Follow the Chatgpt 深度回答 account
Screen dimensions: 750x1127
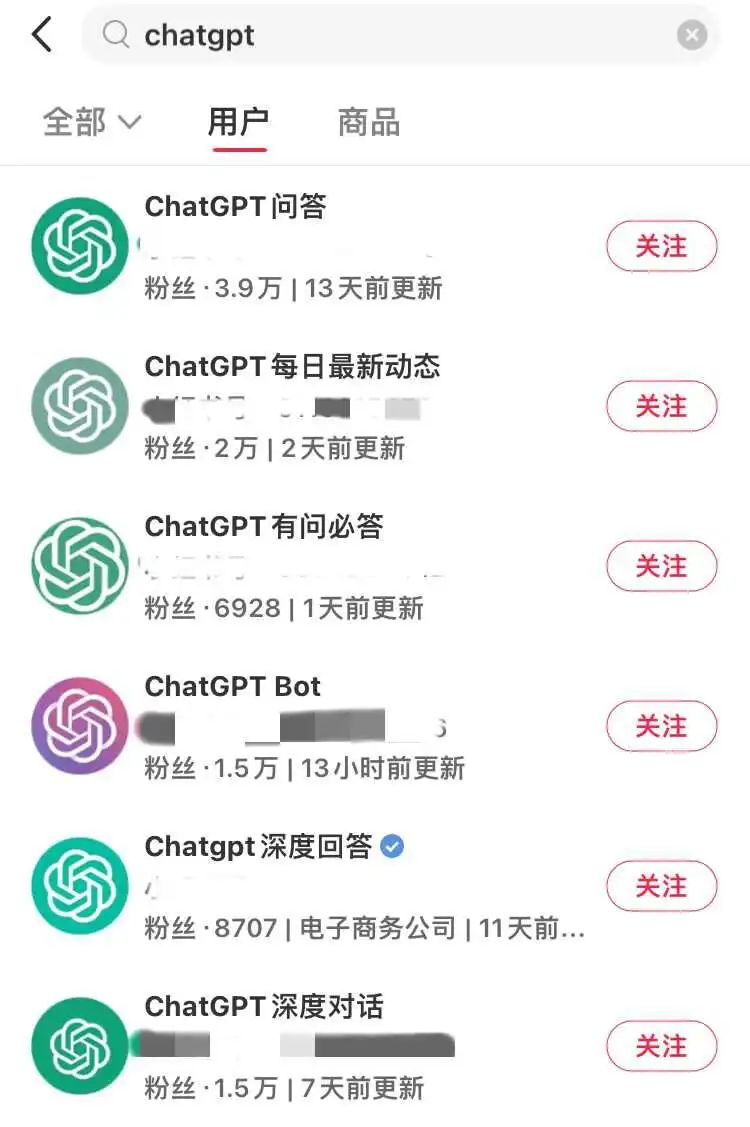(660, 886)
